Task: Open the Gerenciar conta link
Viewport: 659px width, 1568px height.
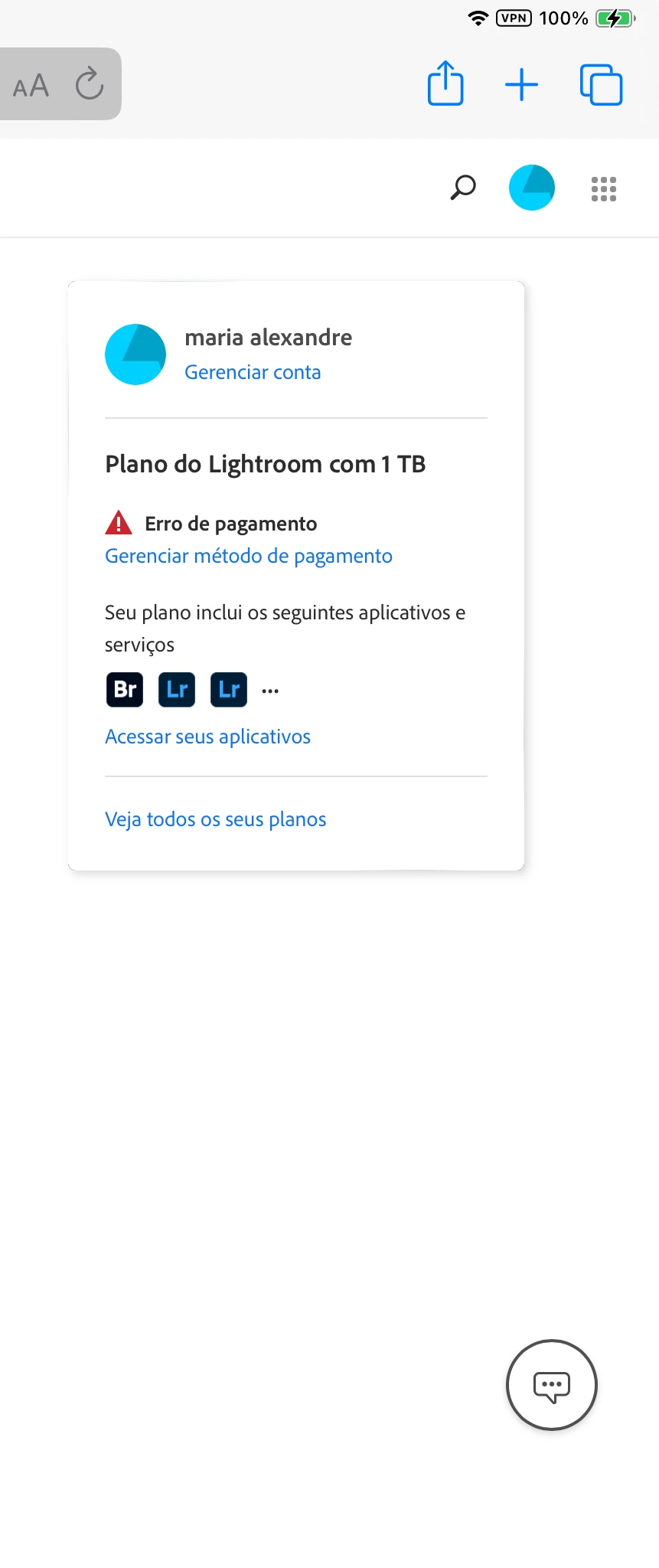Action: point(253,372)
